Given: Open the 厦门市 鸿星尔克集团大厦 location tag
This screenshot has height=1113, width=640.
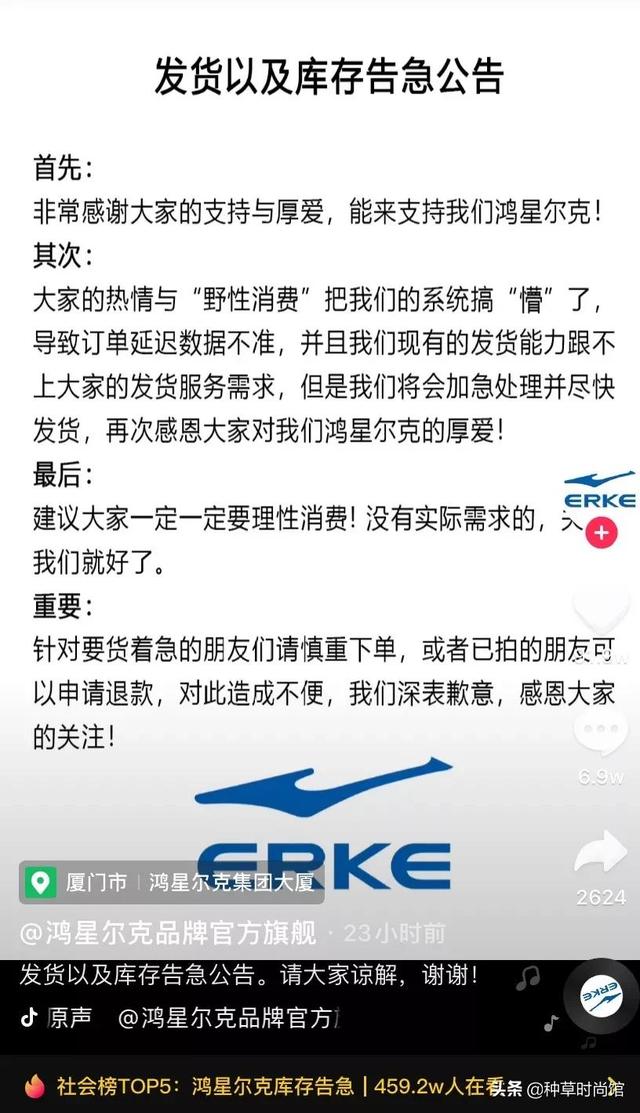Looking at the screenshot, I should coord(171,883).
